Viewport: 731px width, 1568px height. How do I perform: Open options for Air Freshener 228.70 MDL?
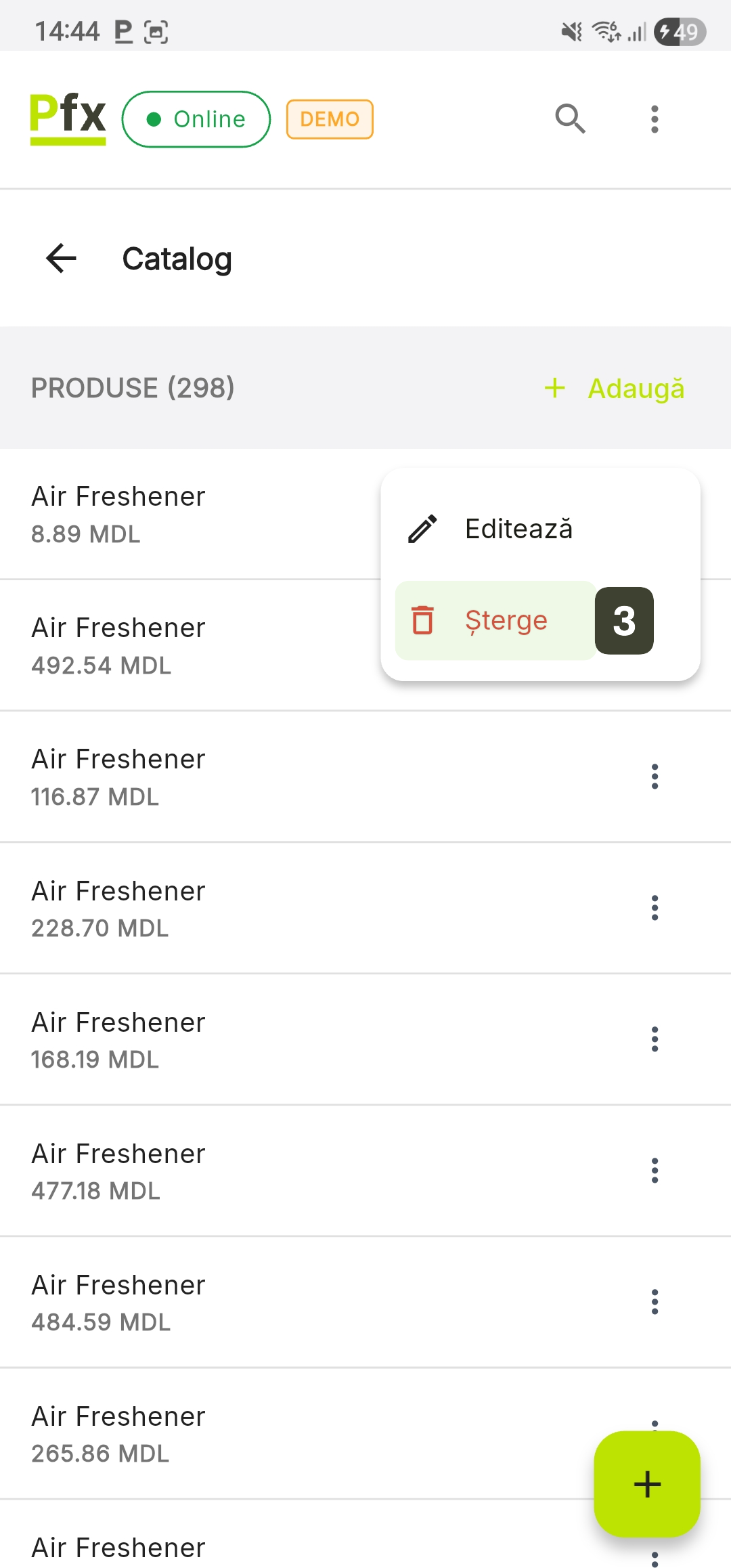654,908
